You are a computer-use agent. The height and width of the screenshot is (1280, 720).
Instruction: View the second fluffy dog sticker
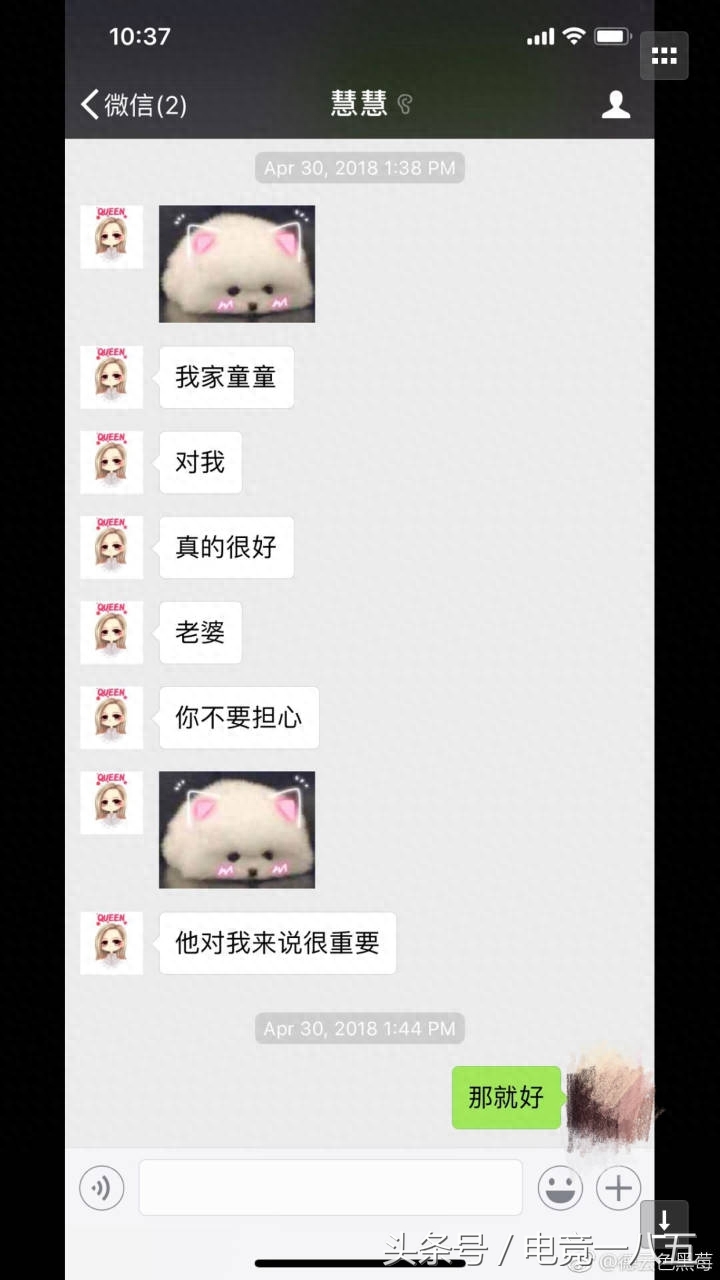[237, 829]
